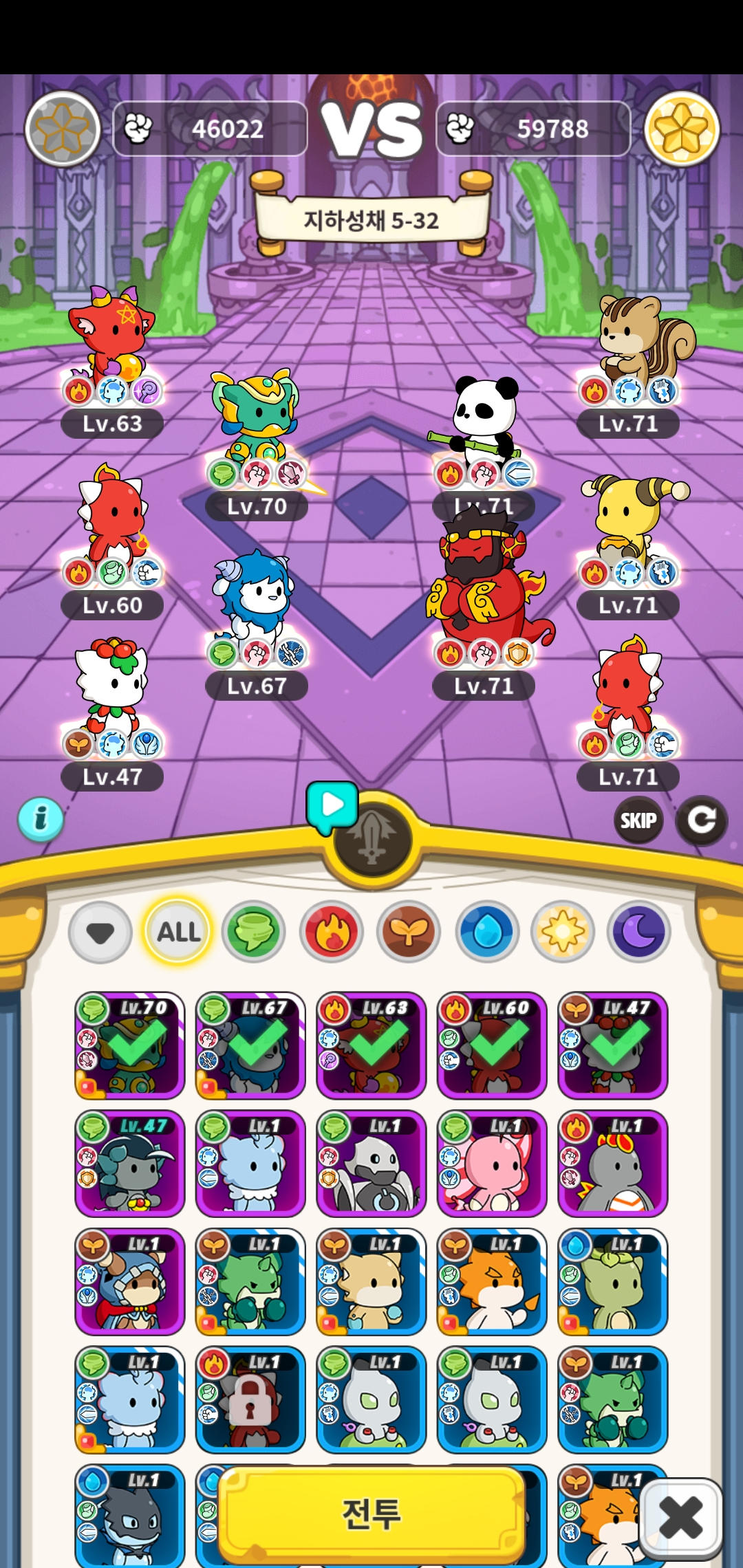Tap the teal play speech bubble
Viewport: 743px width, 1568px height.
pos(332,805)
